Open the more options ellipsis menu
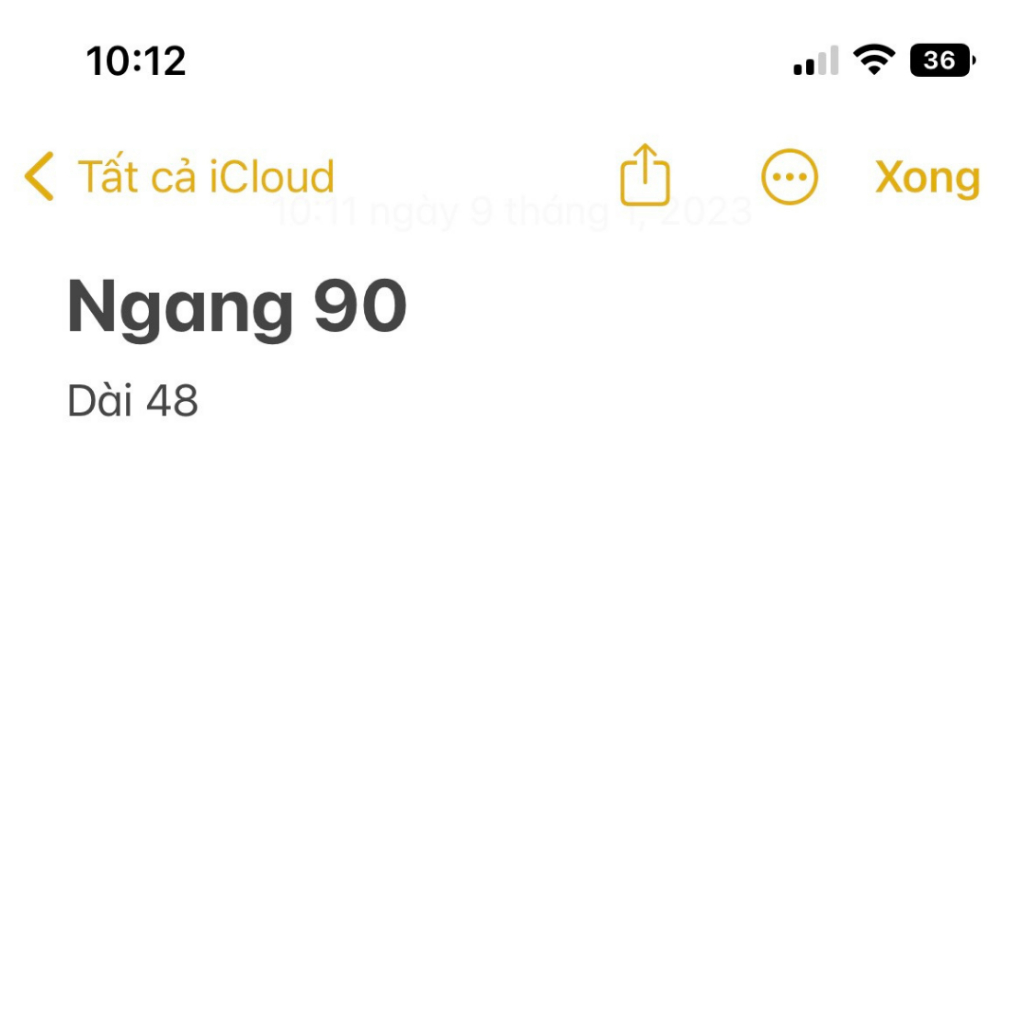Image resolution: width=1024 pixels, height=1024 pixels. 789,178
